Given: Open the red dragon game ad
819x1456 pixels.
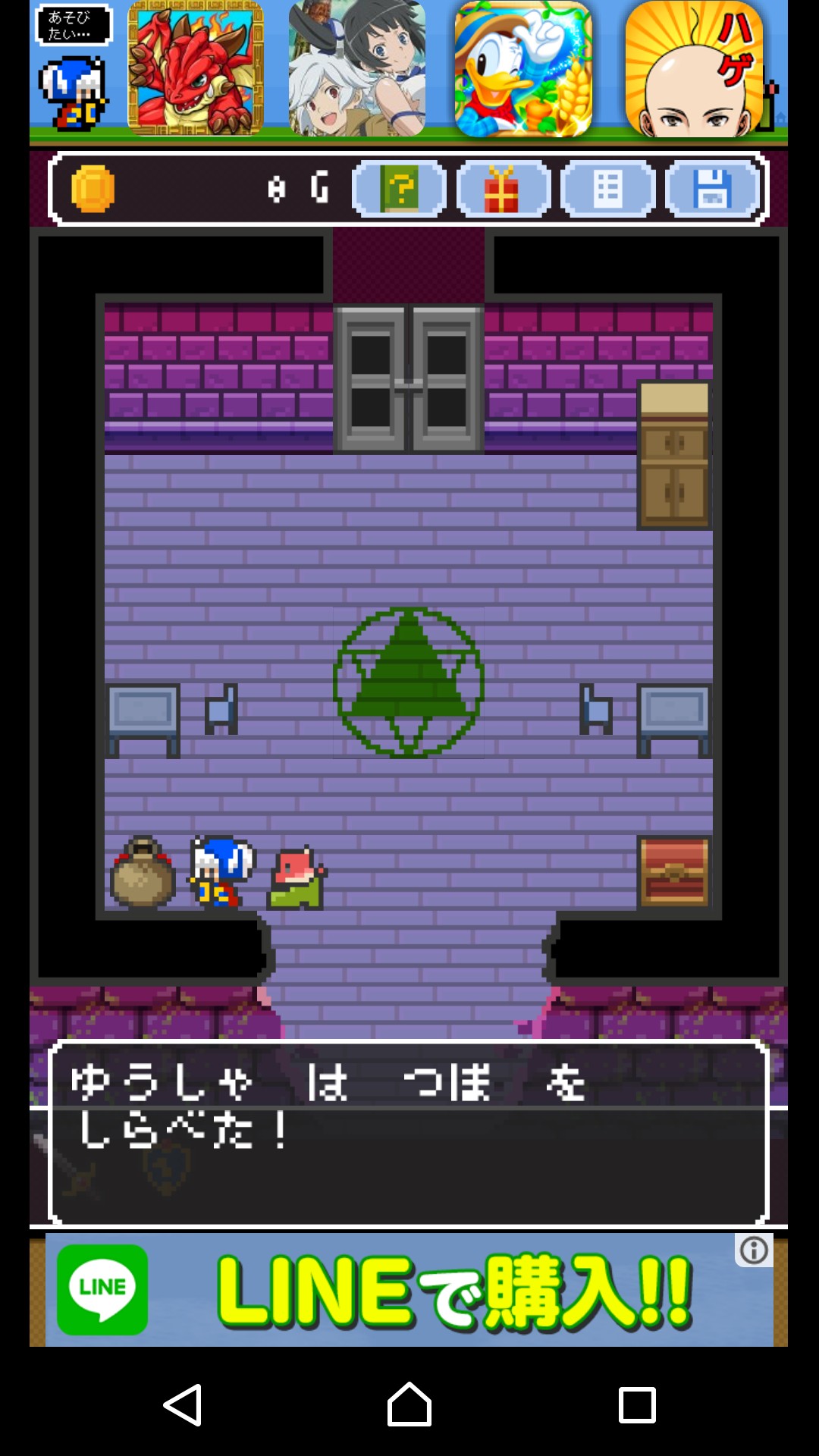Looking at the screenshot, I should [x=196, y=70].
